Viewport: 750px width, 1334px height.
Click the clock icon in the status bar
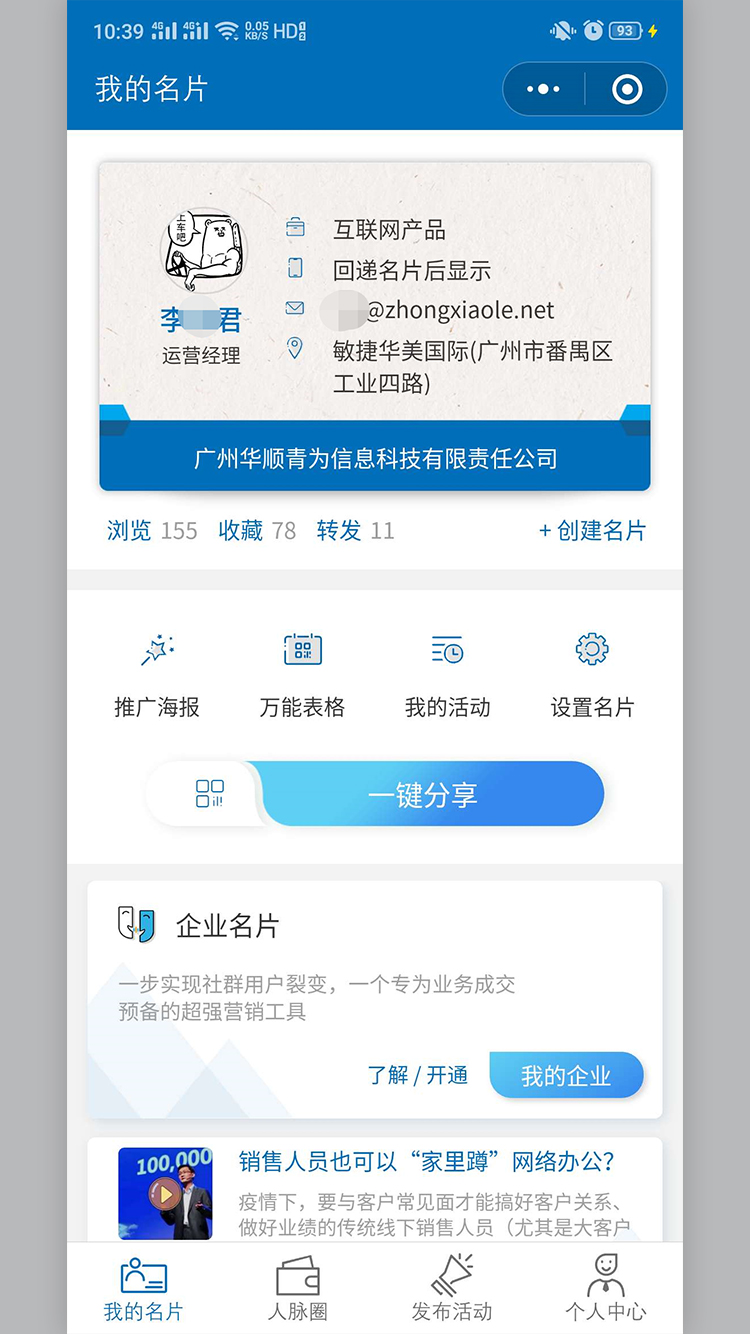point(592,30)
